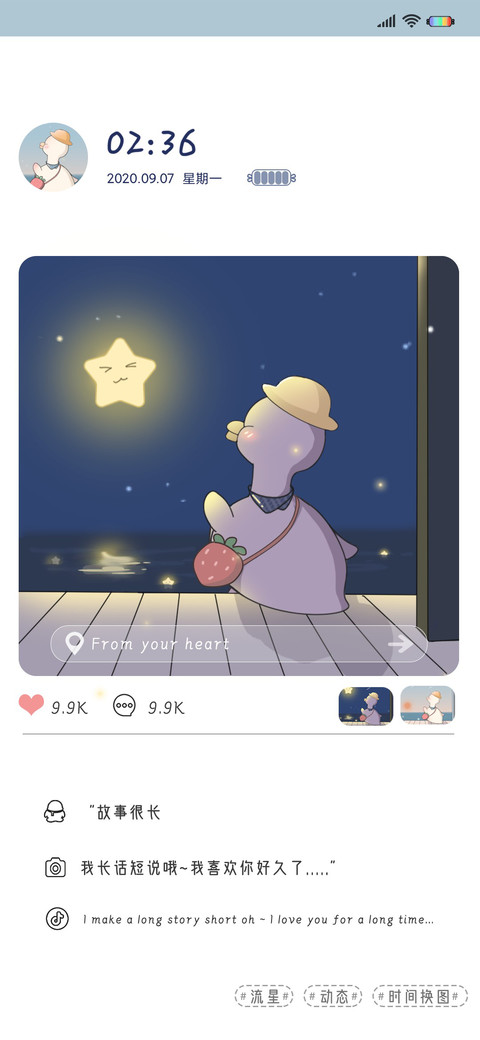This screenshot has width=480, height=1040.
Task: Tap the round duck avatar
Action: click(x=53, y=157)
